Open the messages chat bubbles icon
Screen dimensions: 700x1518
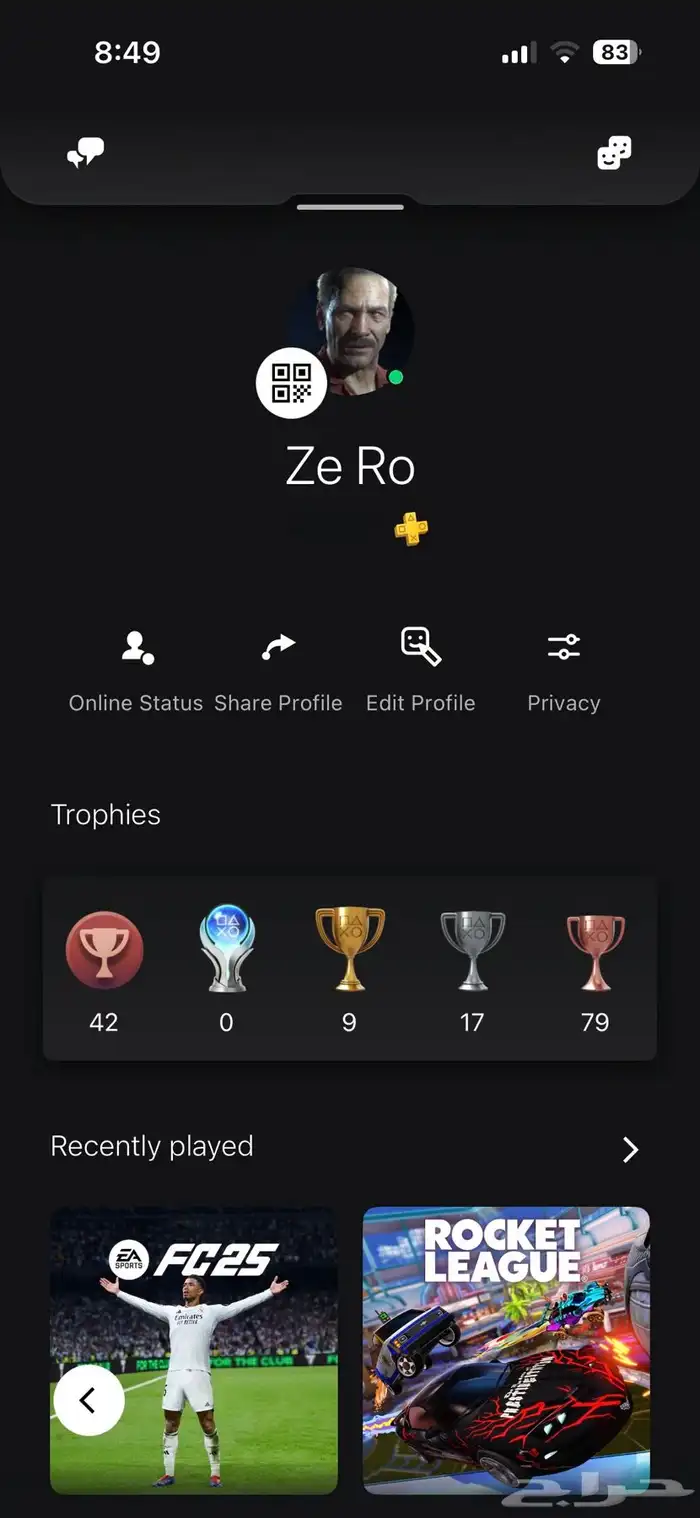pos(85,153)
